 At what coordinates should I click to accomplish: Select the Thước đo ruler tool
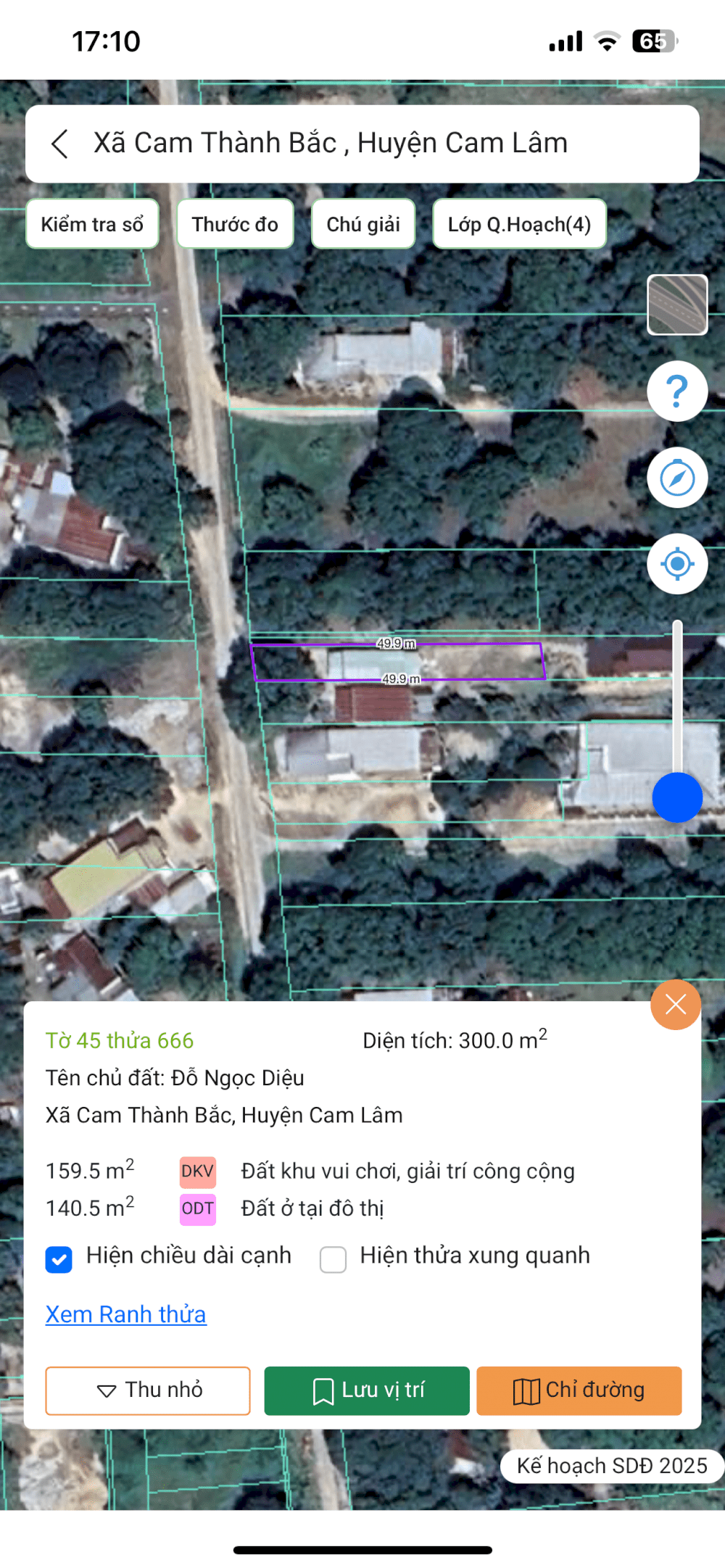[235, 224]
